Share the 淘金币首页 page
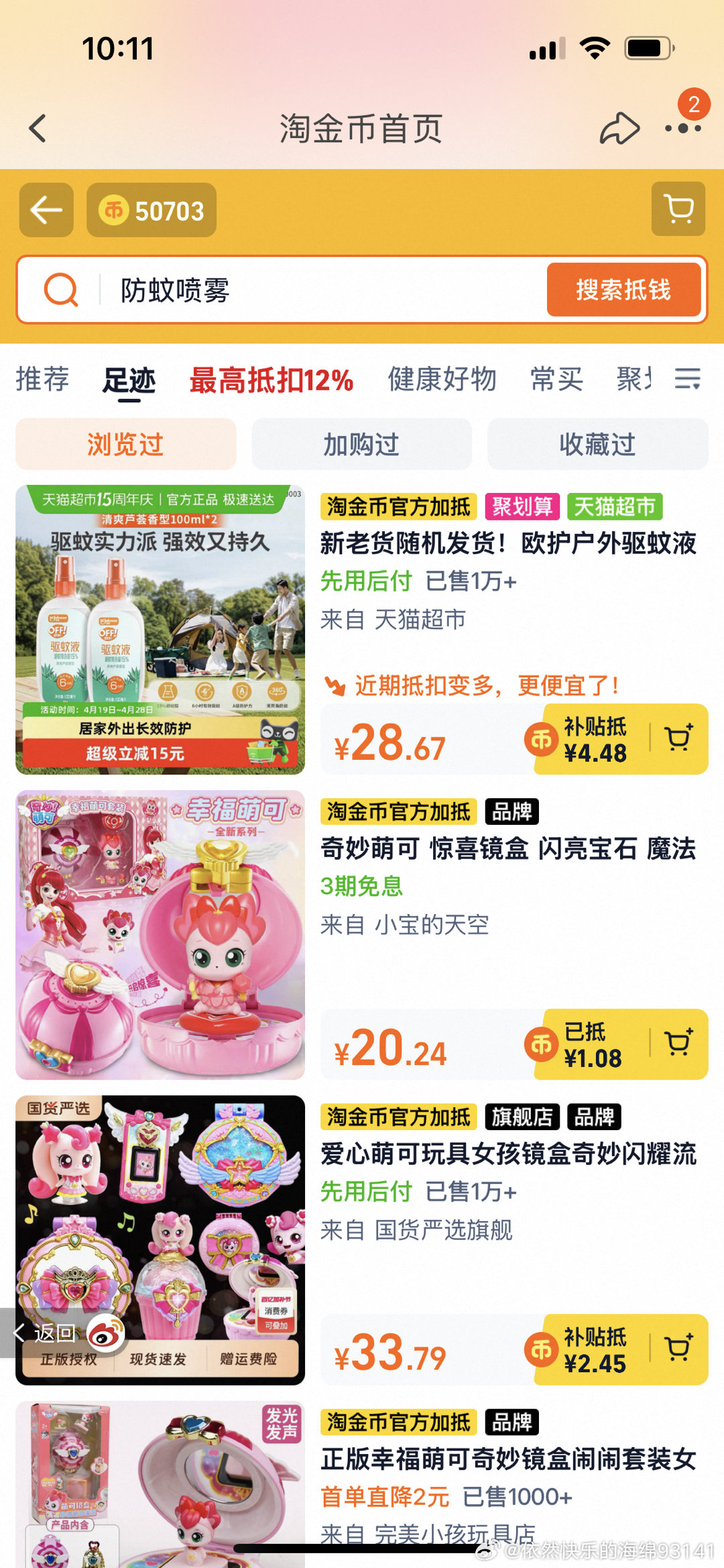The image size is (724, 1568). tap(619, 128)
